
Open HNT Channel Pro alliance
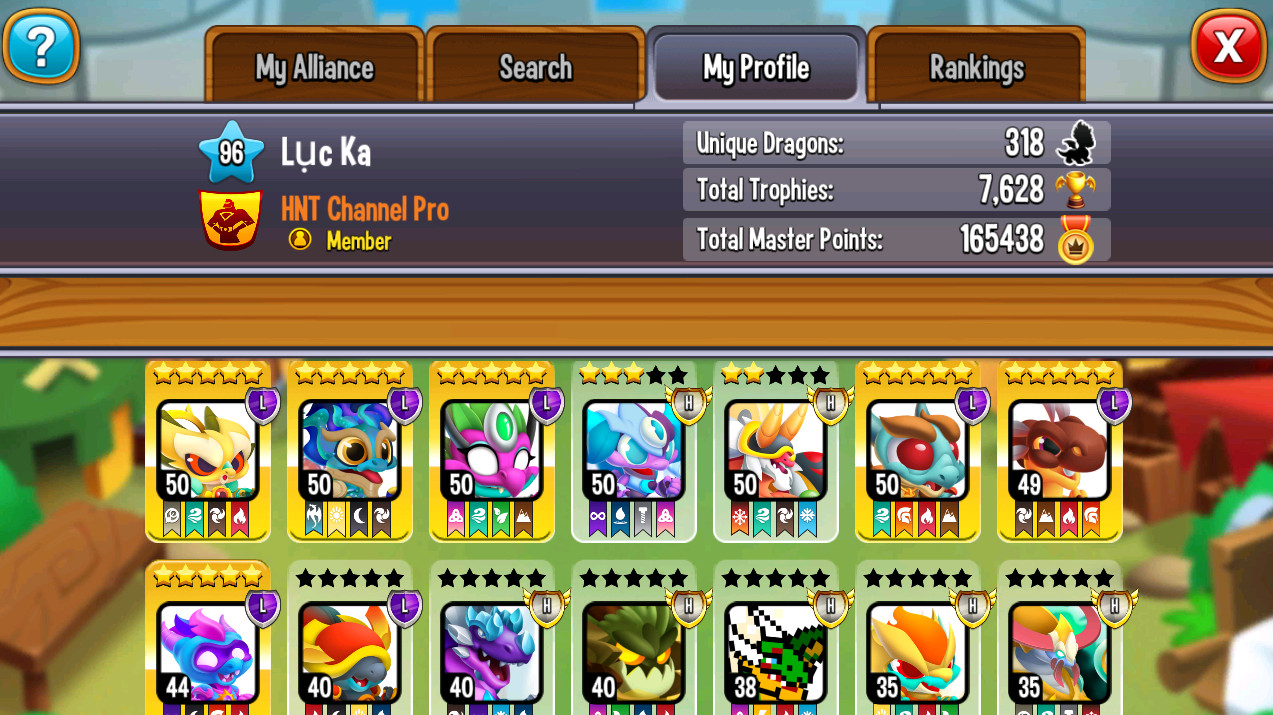coord(364,209)
